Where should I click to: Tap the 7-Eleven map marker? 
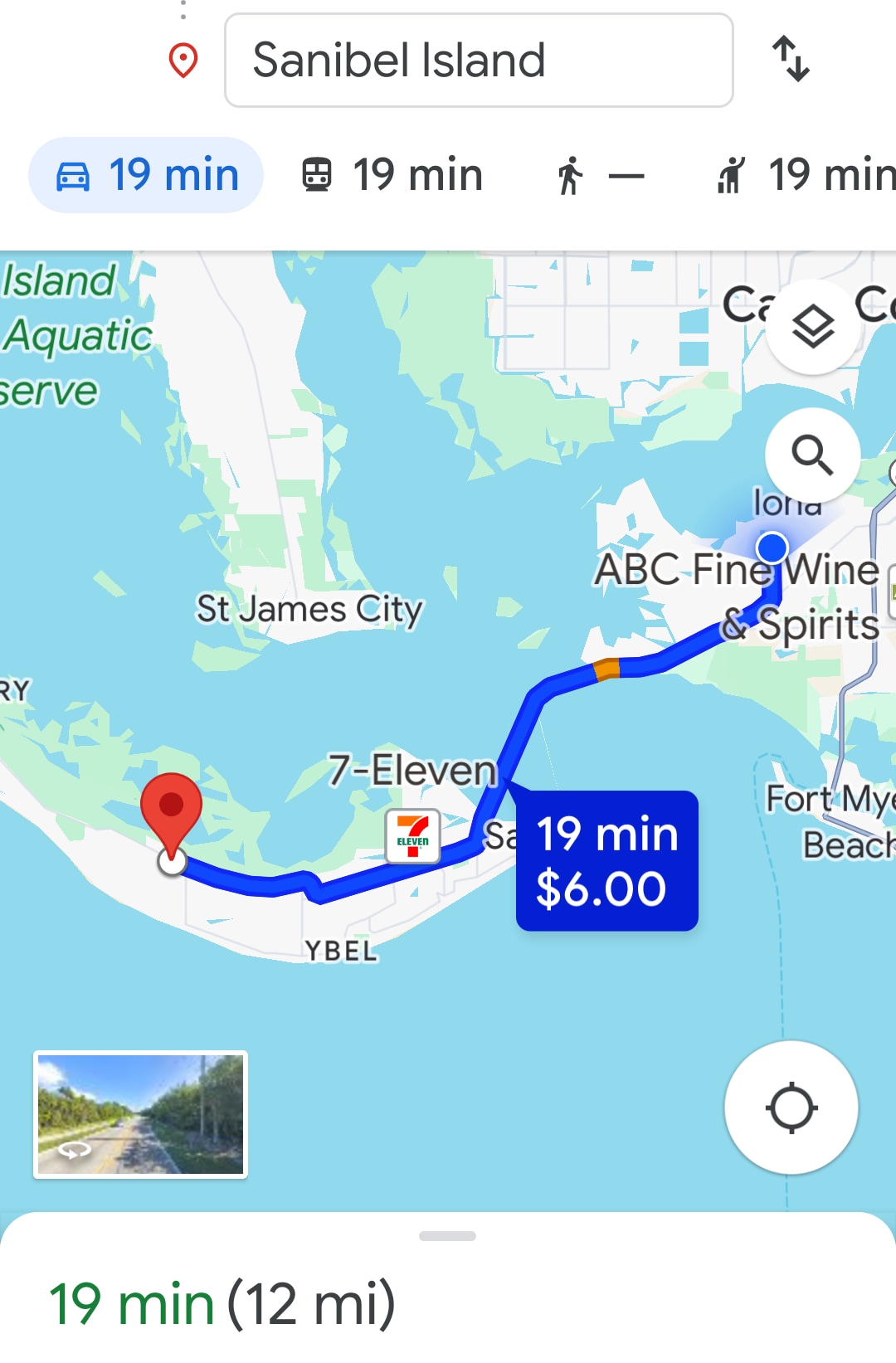[413, 836]
